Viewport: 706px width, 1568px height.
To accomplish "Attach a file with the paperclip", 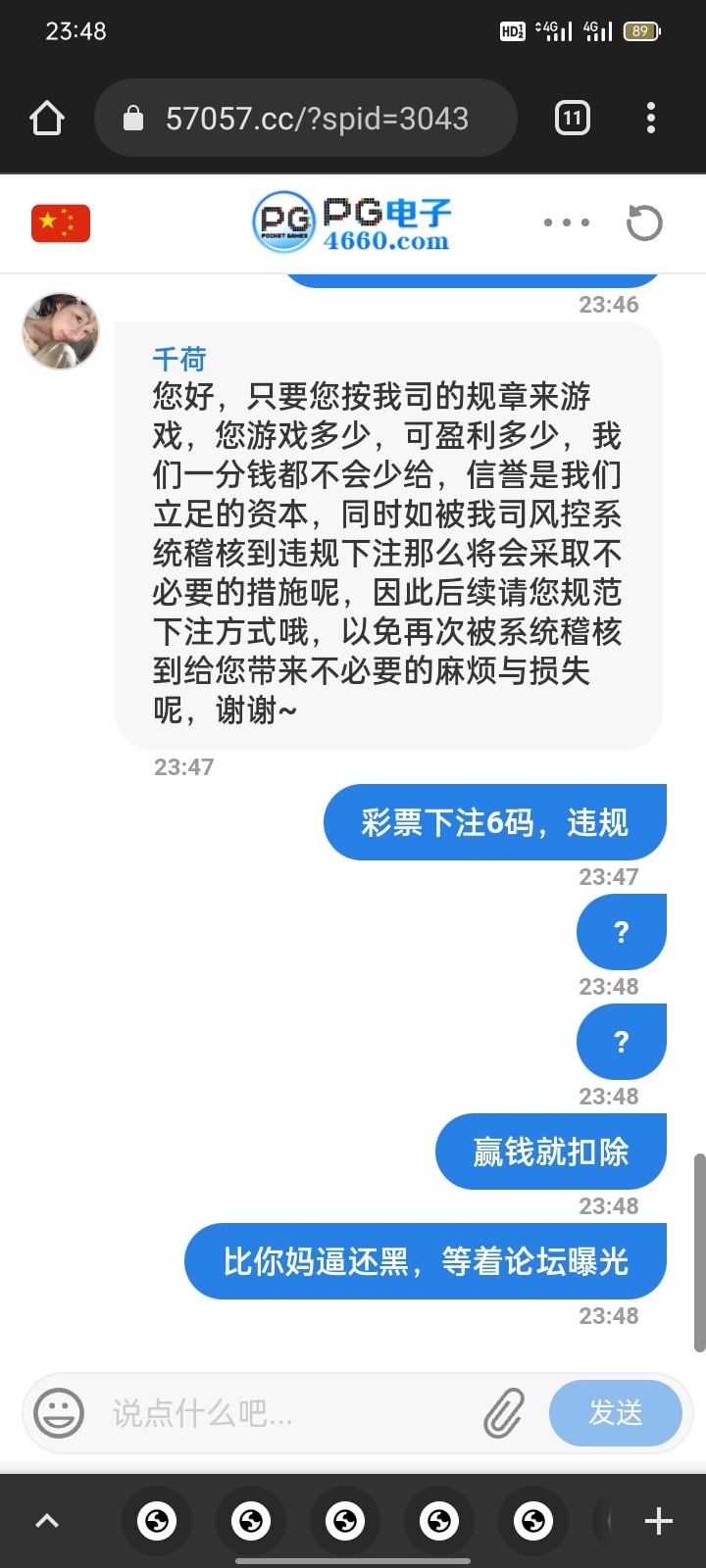I will coord(504,1413).
